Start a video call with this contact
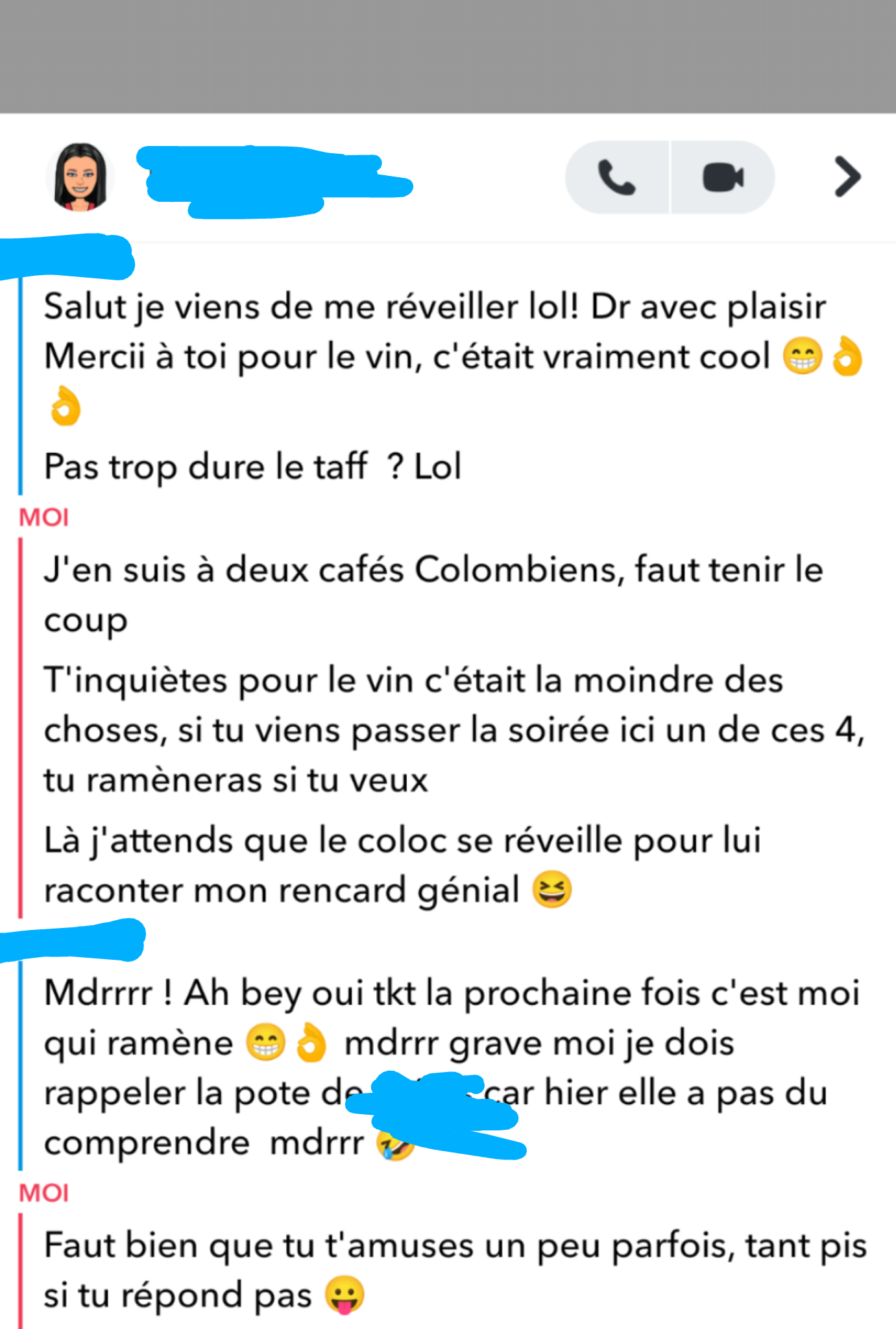The height and width of the screenshot is (1329, 896). point(723,177)
